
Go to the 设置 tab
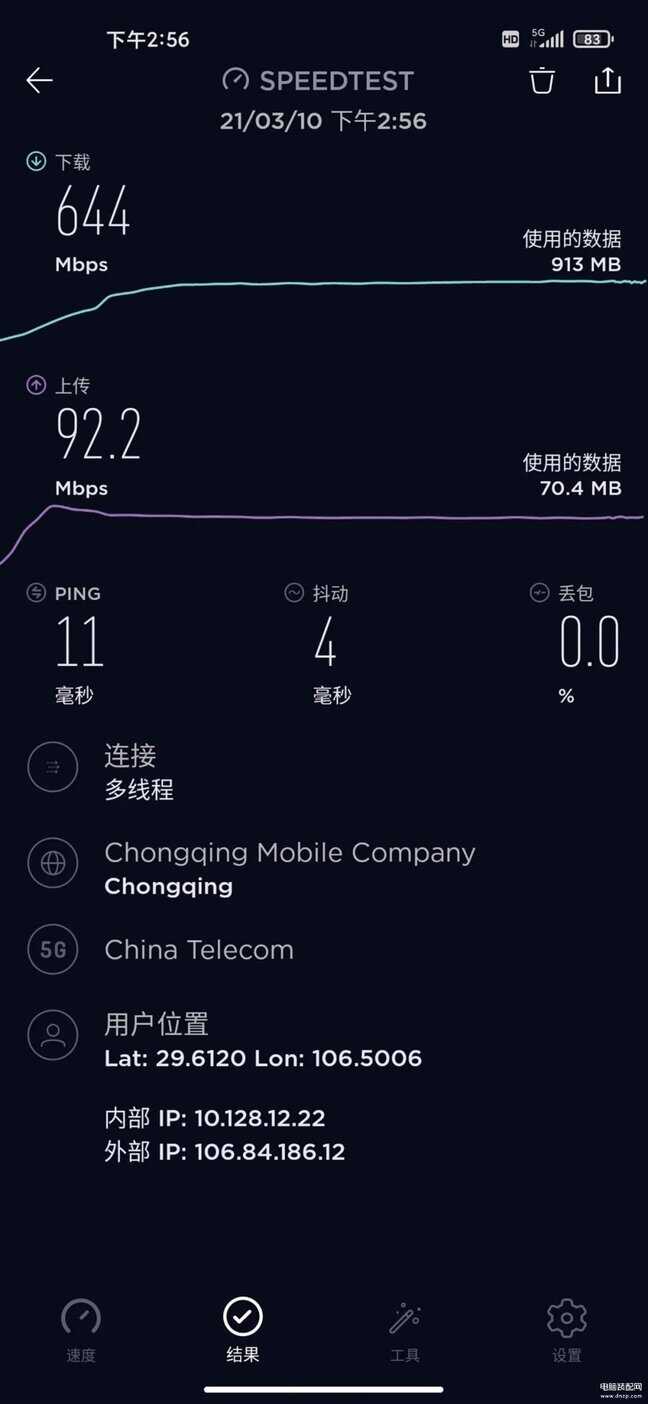tap(567, 1331)
